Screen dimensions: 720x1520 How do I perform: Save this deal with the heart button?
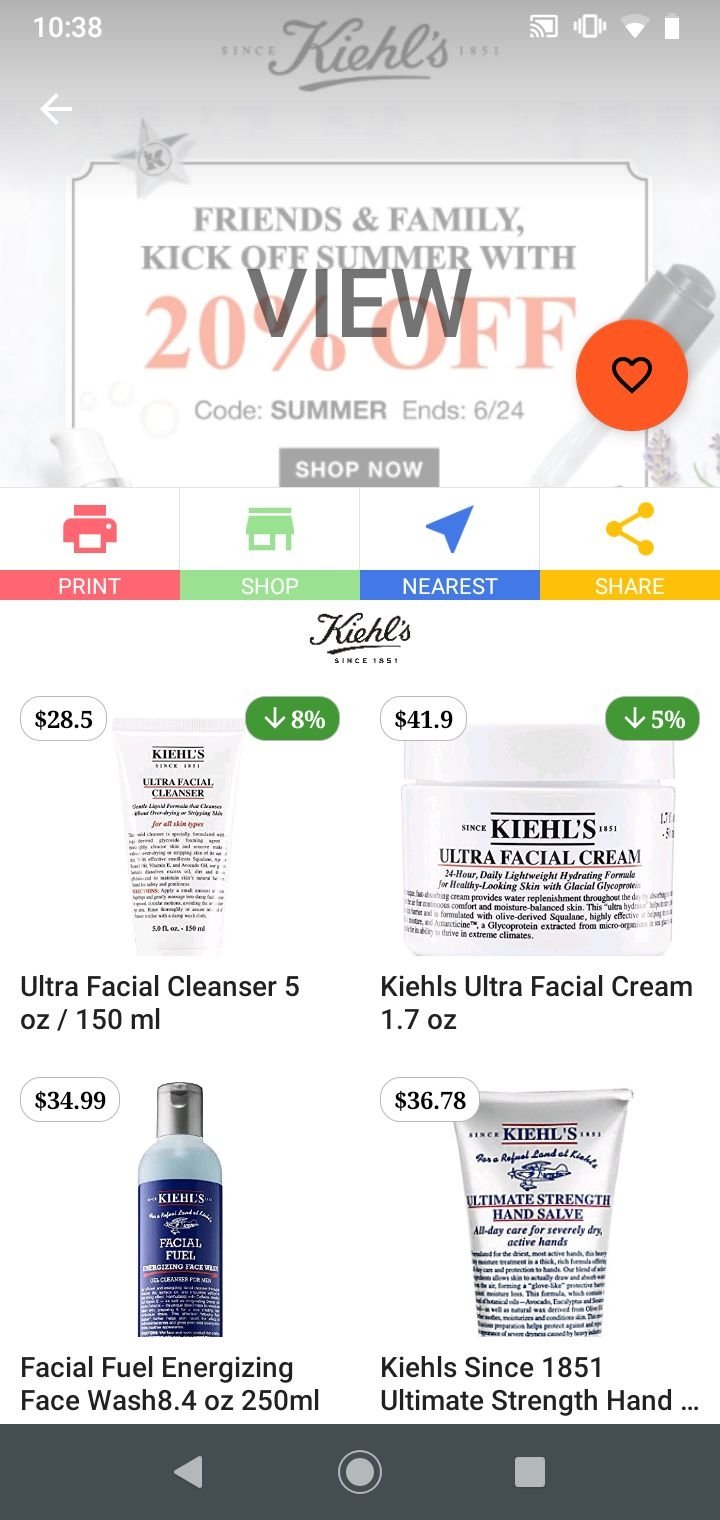pyautogui.click(x=632, y=375)
